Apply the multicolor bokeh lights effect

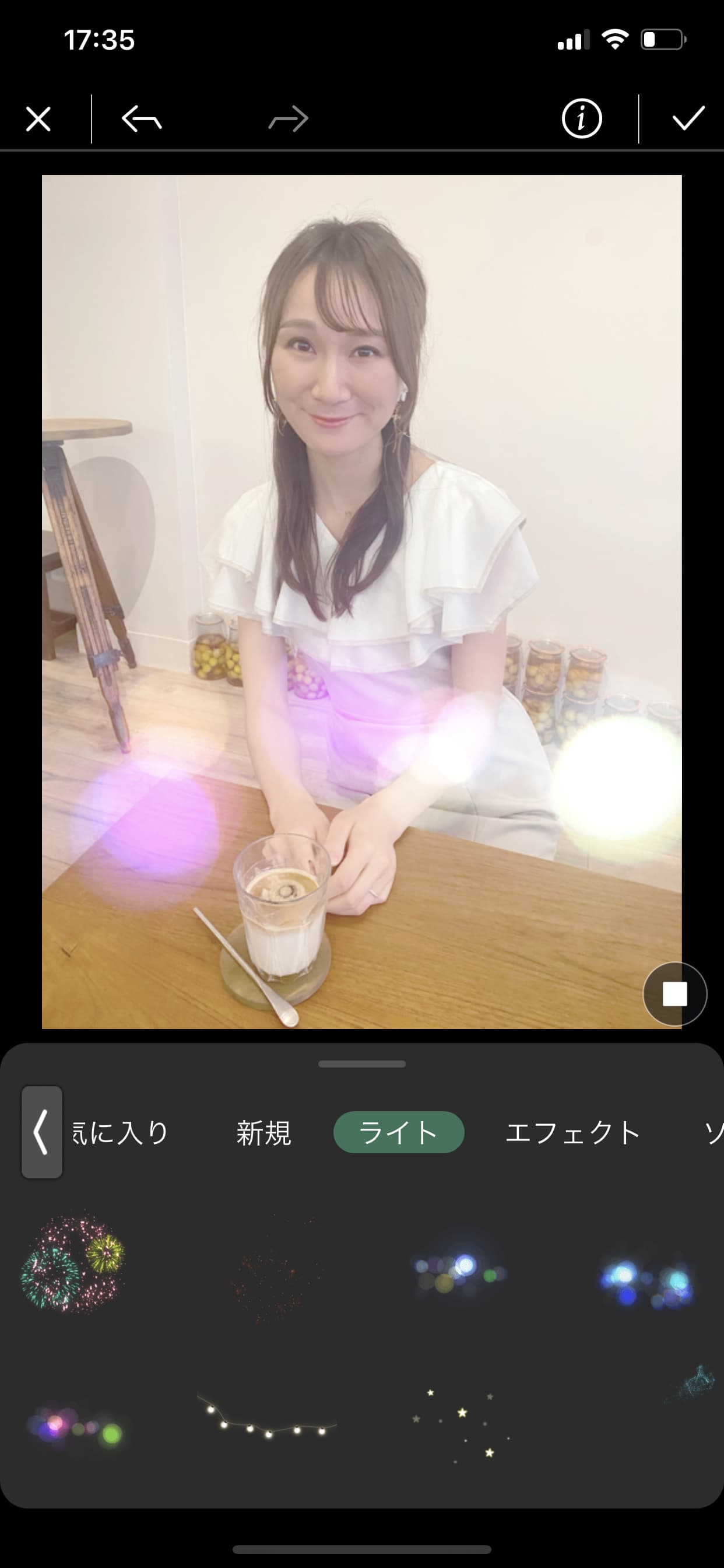459,1273
